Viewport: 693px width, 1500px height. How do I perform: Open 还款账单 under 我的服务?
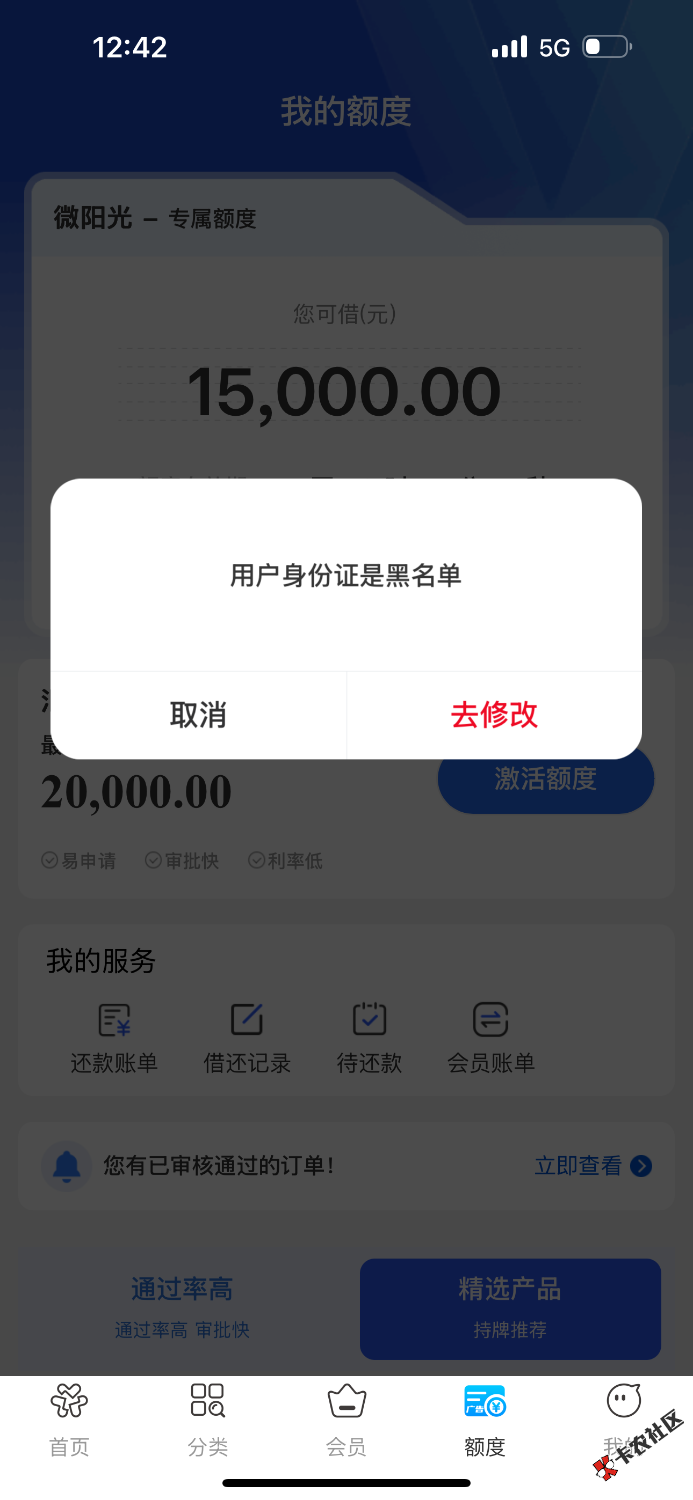tap(114, 1037)
